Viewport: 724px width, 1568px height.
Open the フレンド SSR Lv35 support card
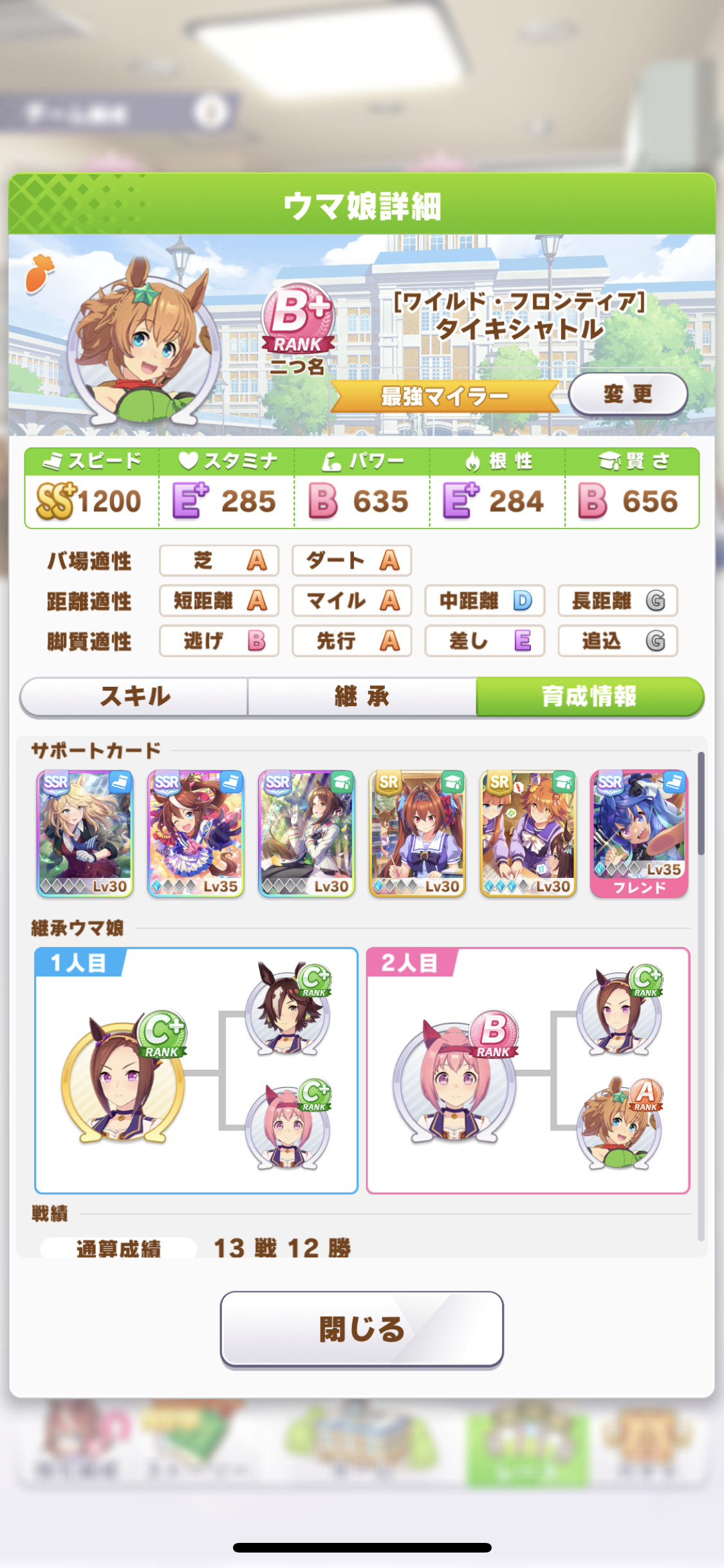(x=639, y=834)
